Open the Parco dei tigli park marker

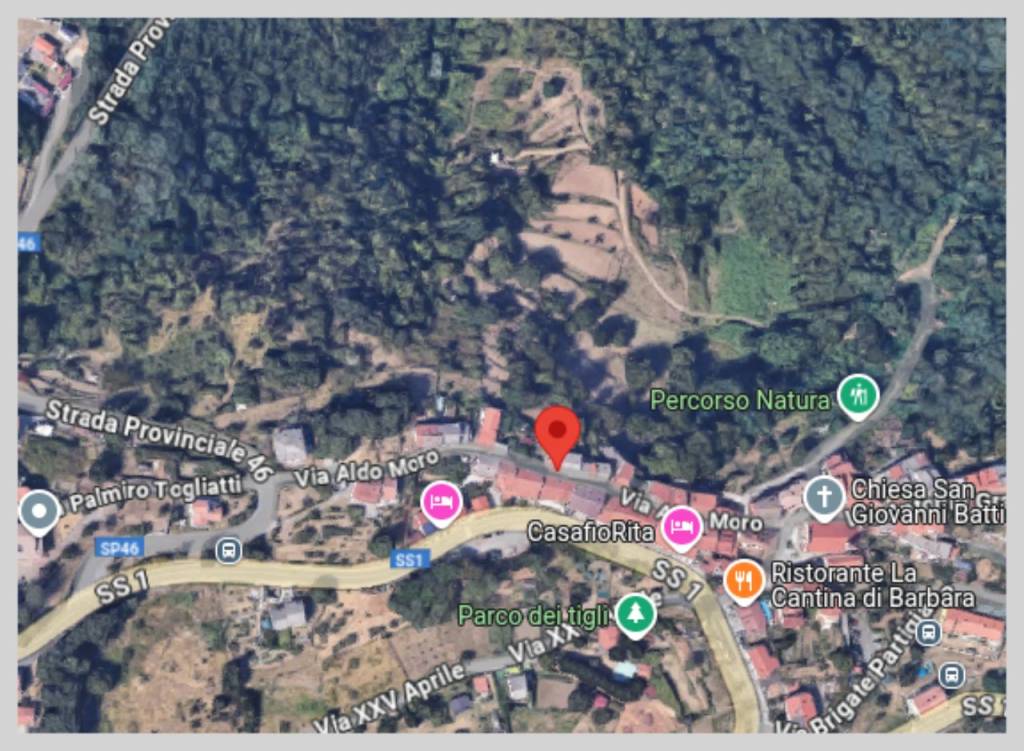click(x=634, y=613)
